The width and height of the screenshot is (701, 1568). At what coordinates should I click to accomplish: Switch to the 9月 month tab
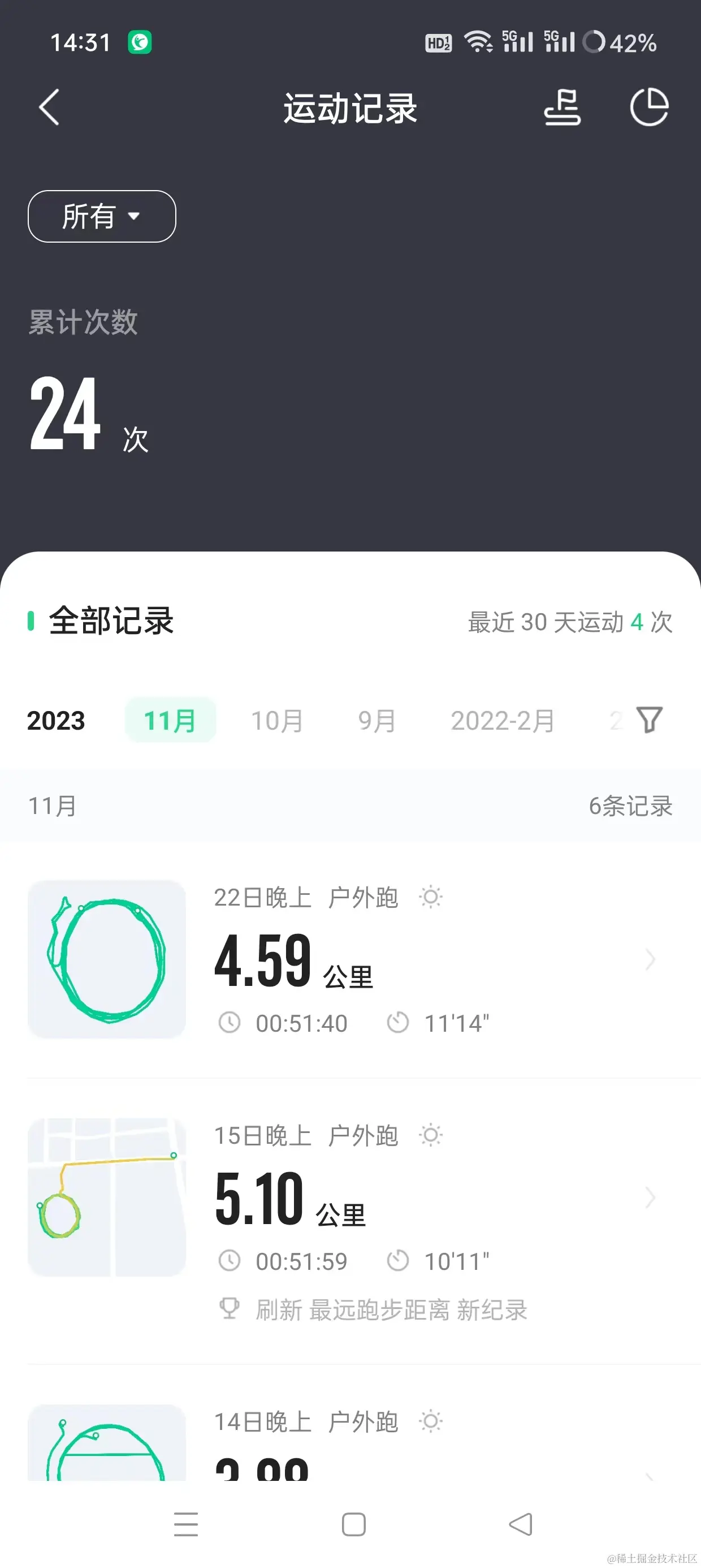[x=377, y=720]
